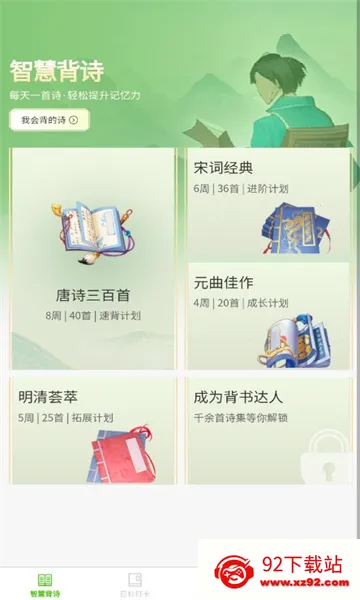Open the 唐诗三百首 card

(x=93, y=259)
